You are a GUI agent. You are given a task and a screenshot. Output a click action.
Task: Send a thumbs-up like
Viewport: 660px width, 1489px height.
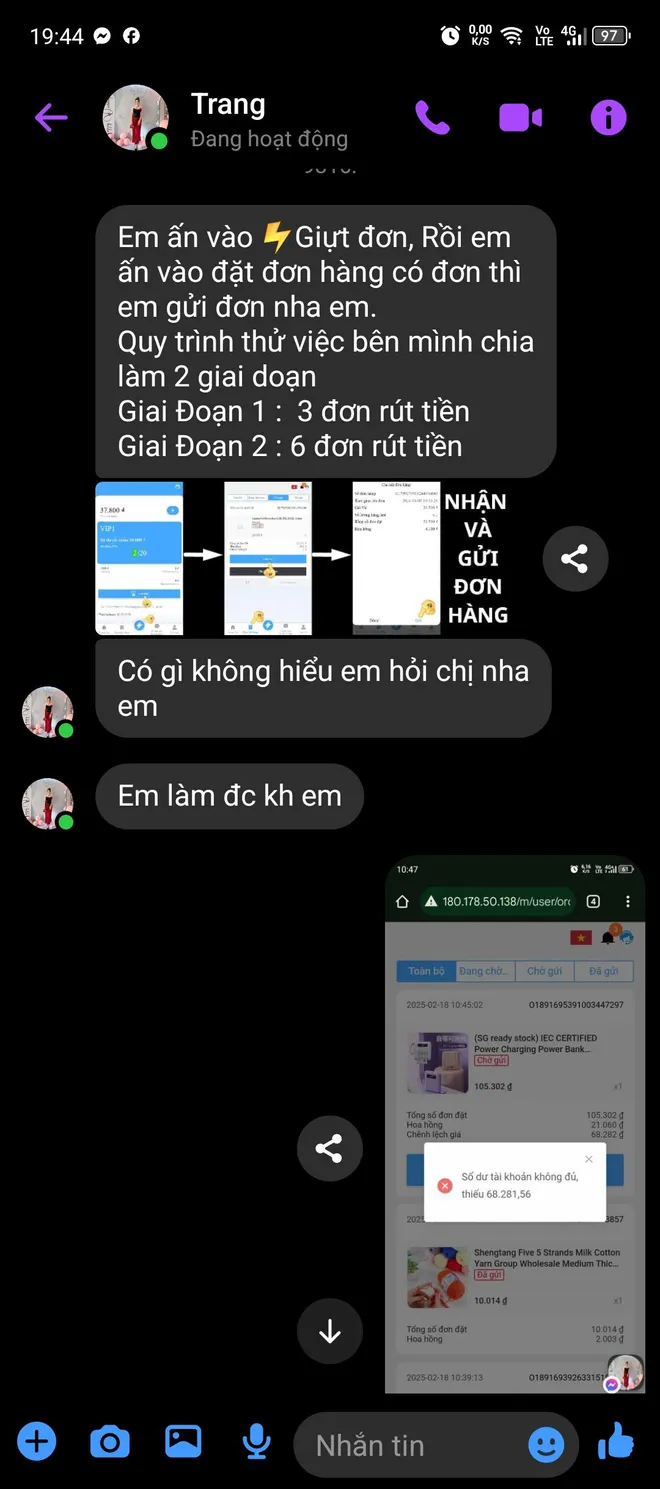point(616,1442)
